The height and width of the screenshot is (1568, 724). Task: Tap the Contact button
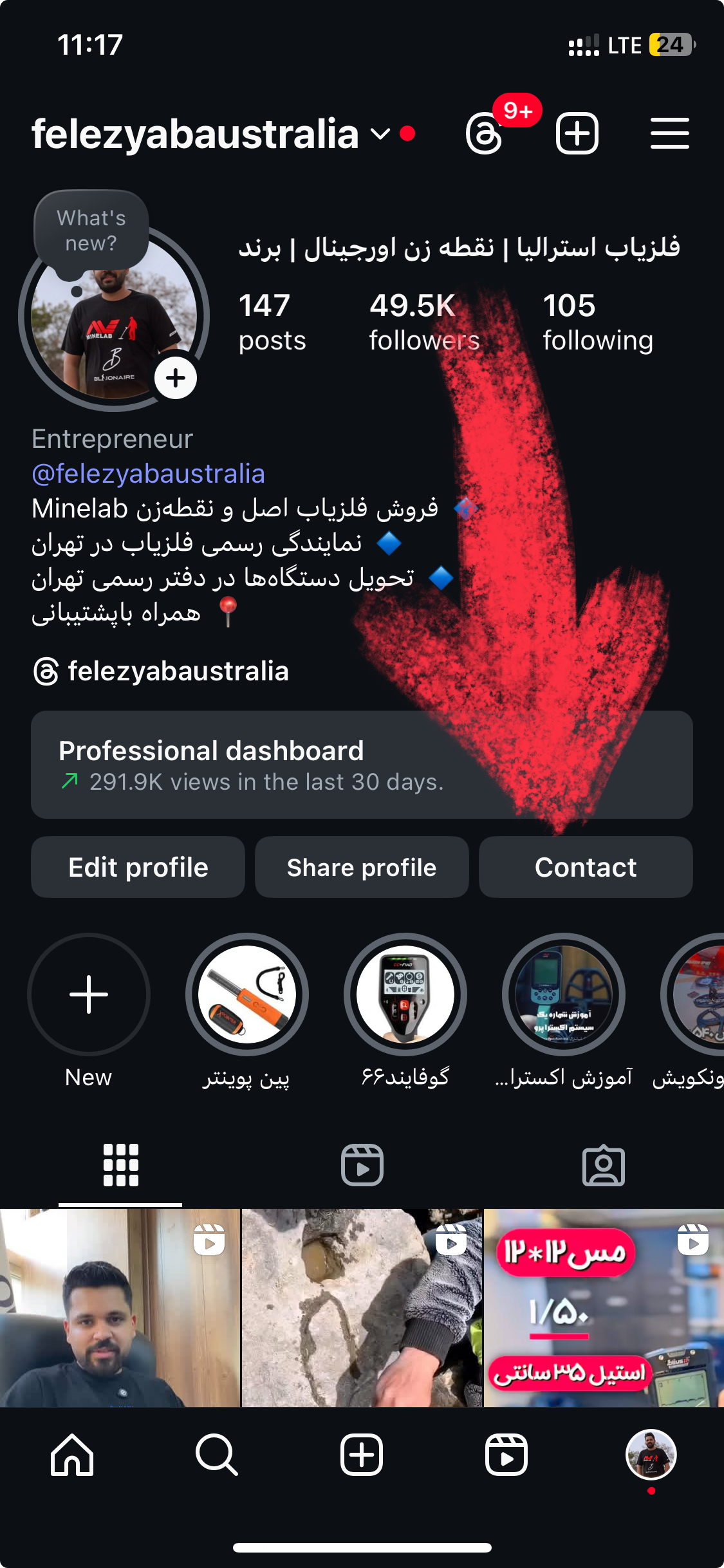(586, 867)
